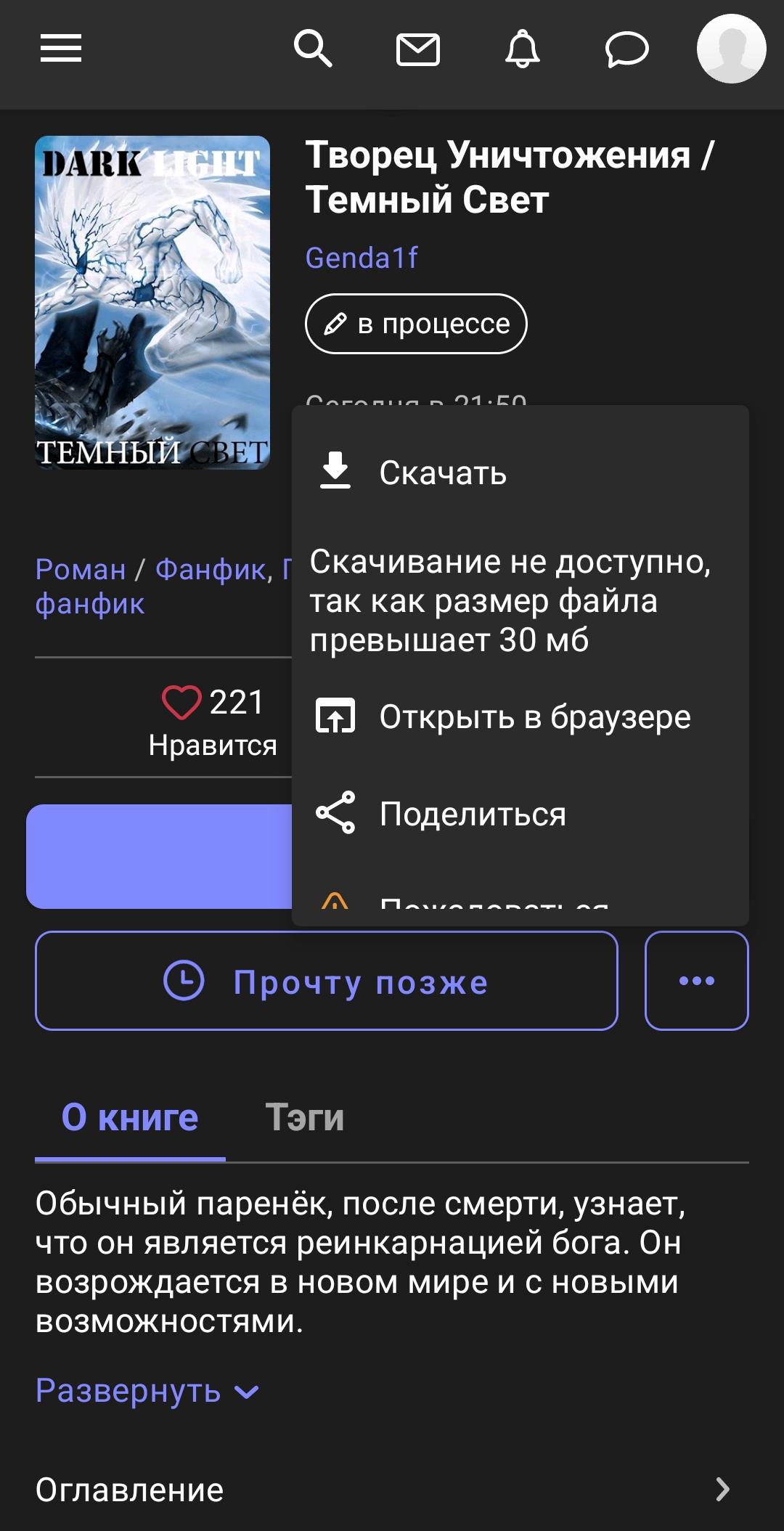Open the user profile avatar
Image resolution: width=784 pixels, height=1531 pixels.
pos(731,49)
